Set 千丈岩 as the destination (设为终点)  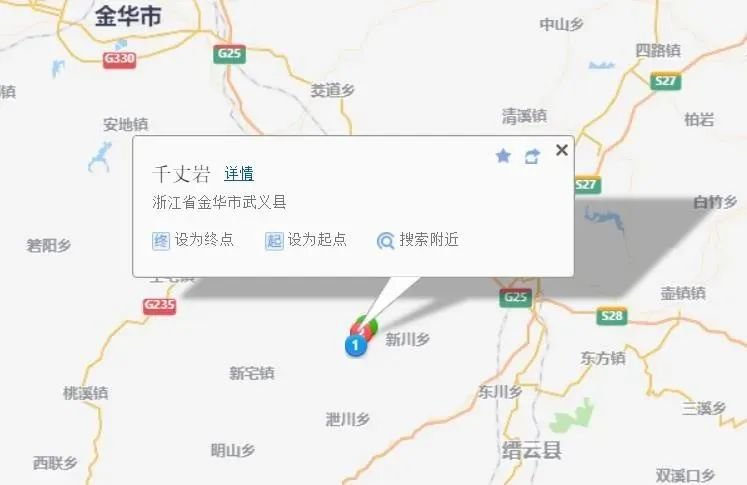193,240
